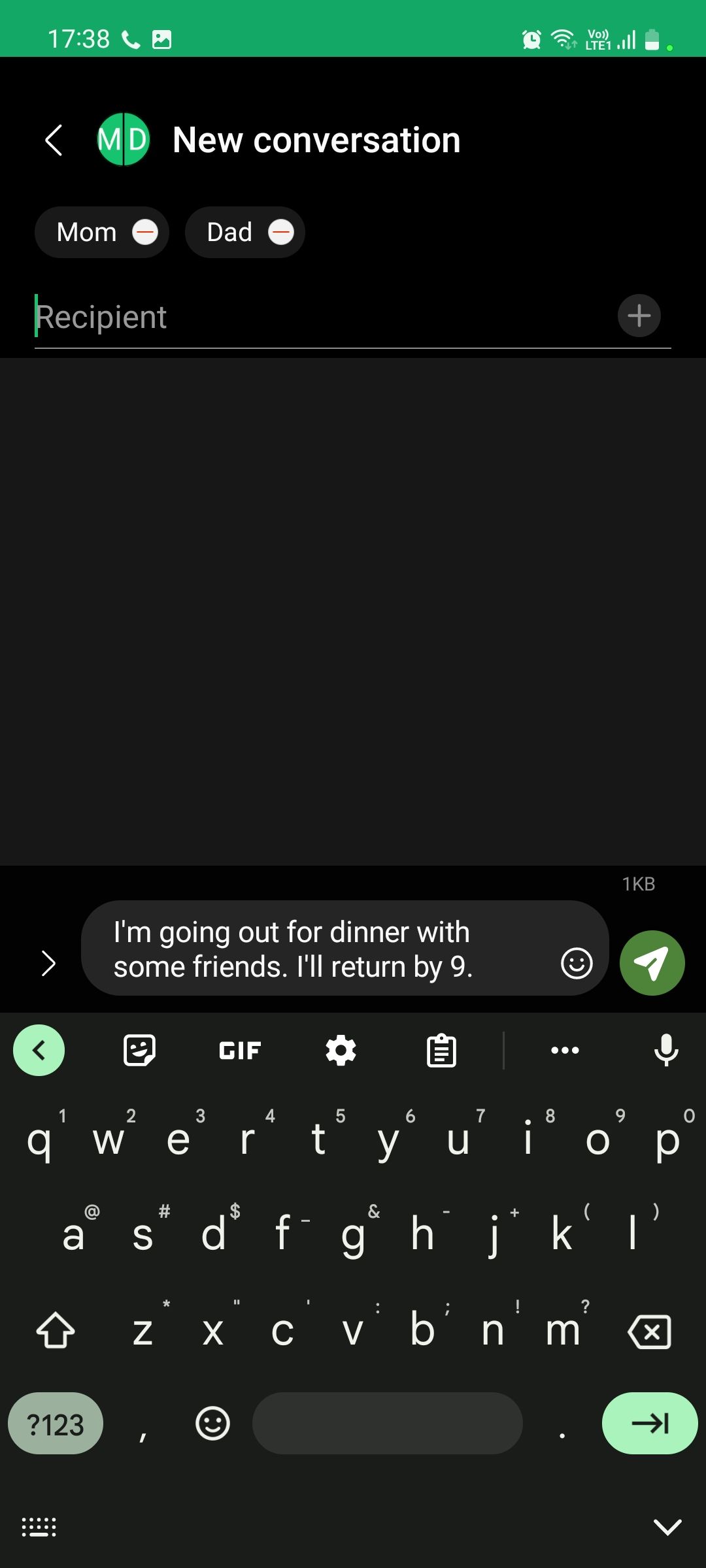Screen dimensions: 706x1568
Task: Open GIF search on keyboard
Action: pos(240,1051)
